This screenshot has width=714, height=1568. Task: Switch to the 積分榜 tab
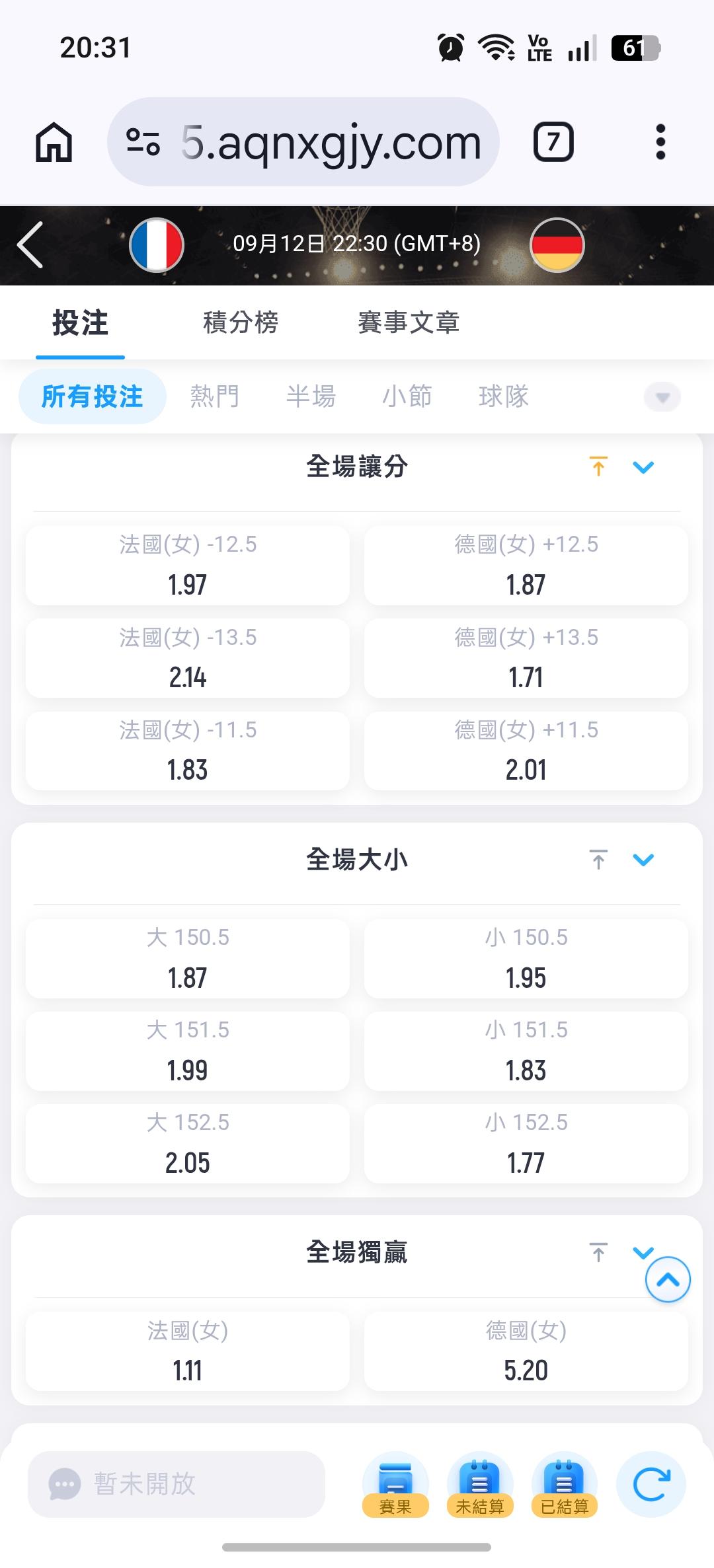pos(241,322)
